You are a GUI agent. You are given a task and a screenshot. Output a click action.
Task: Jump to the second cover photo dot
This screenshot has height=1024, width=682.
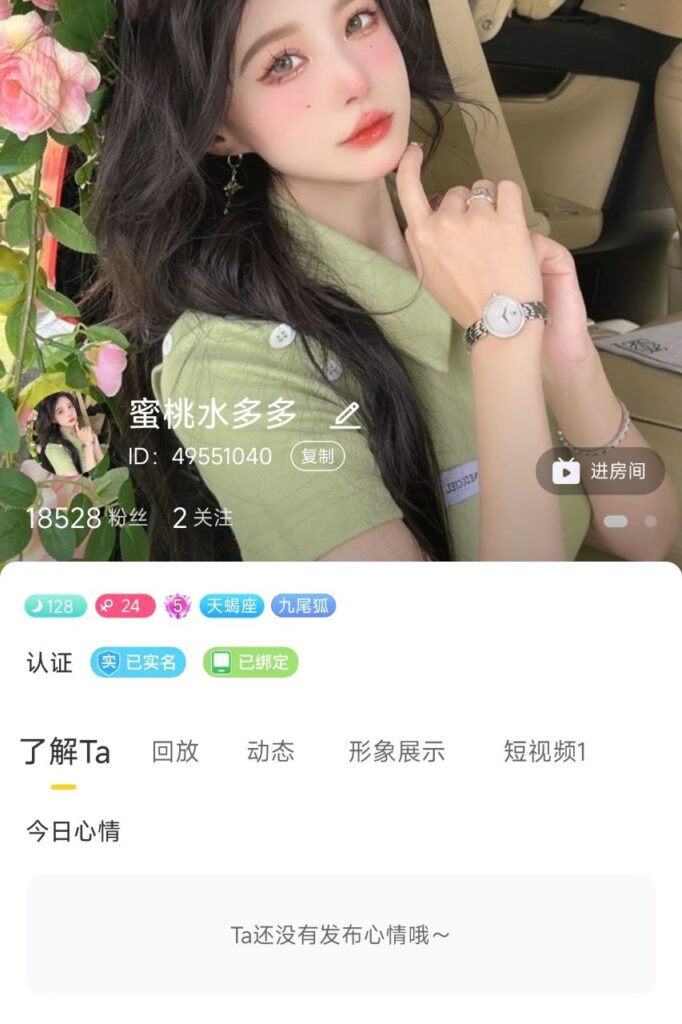click(650, 521)
